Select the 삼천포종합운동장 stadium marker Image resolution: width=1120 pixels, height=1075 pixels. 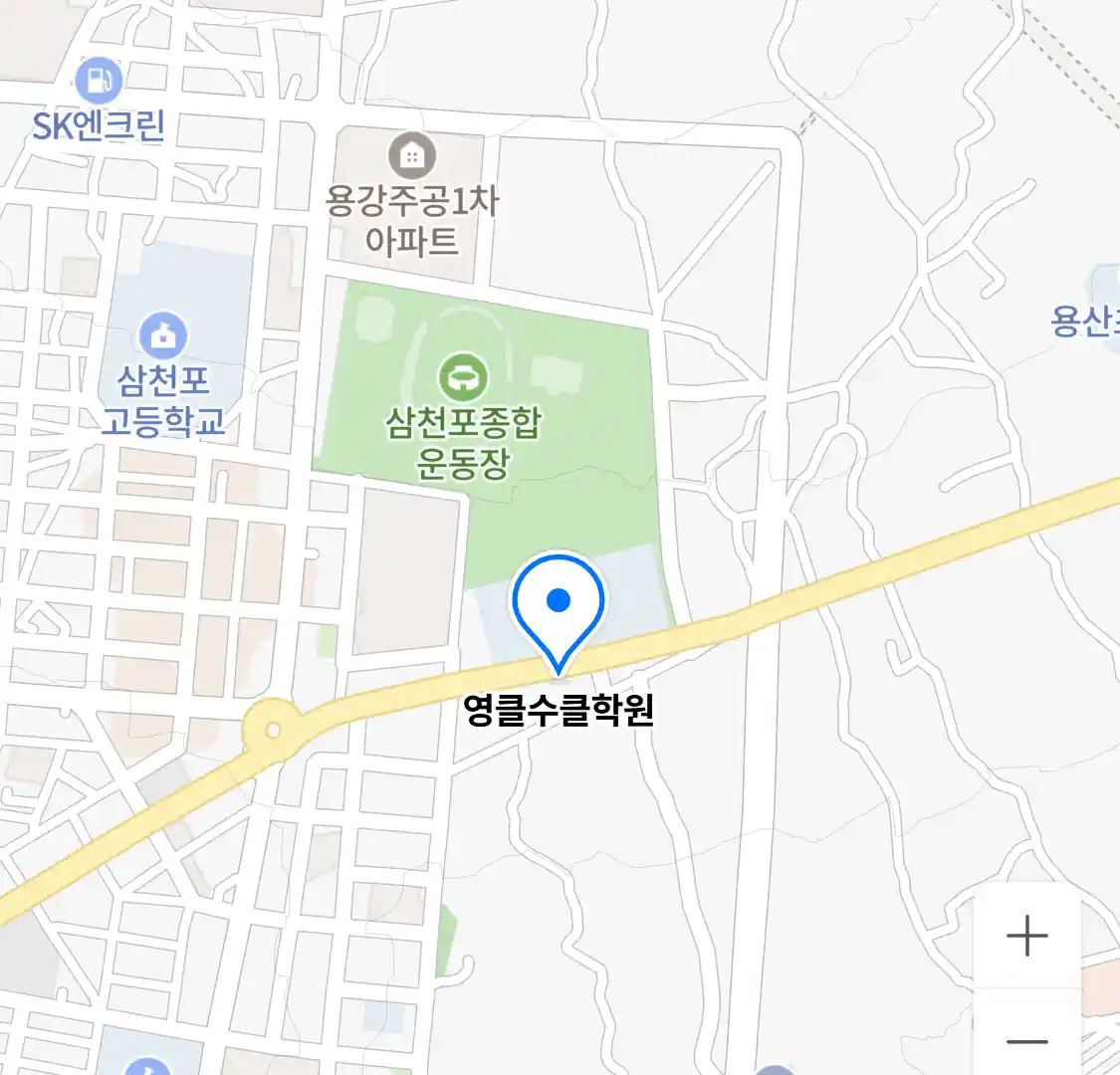click(463, 377)
